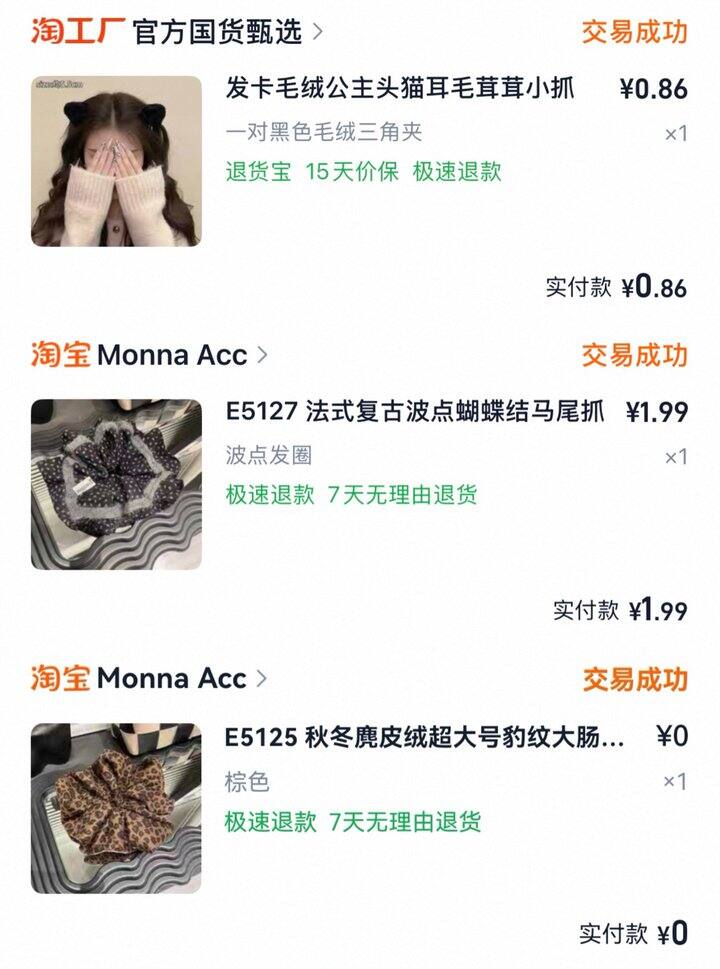The width and height of the screenshot is (720, 969).
Task: View order E5125 秋冬麂皮绒豹纹大肠
Action: coord(425,738)
